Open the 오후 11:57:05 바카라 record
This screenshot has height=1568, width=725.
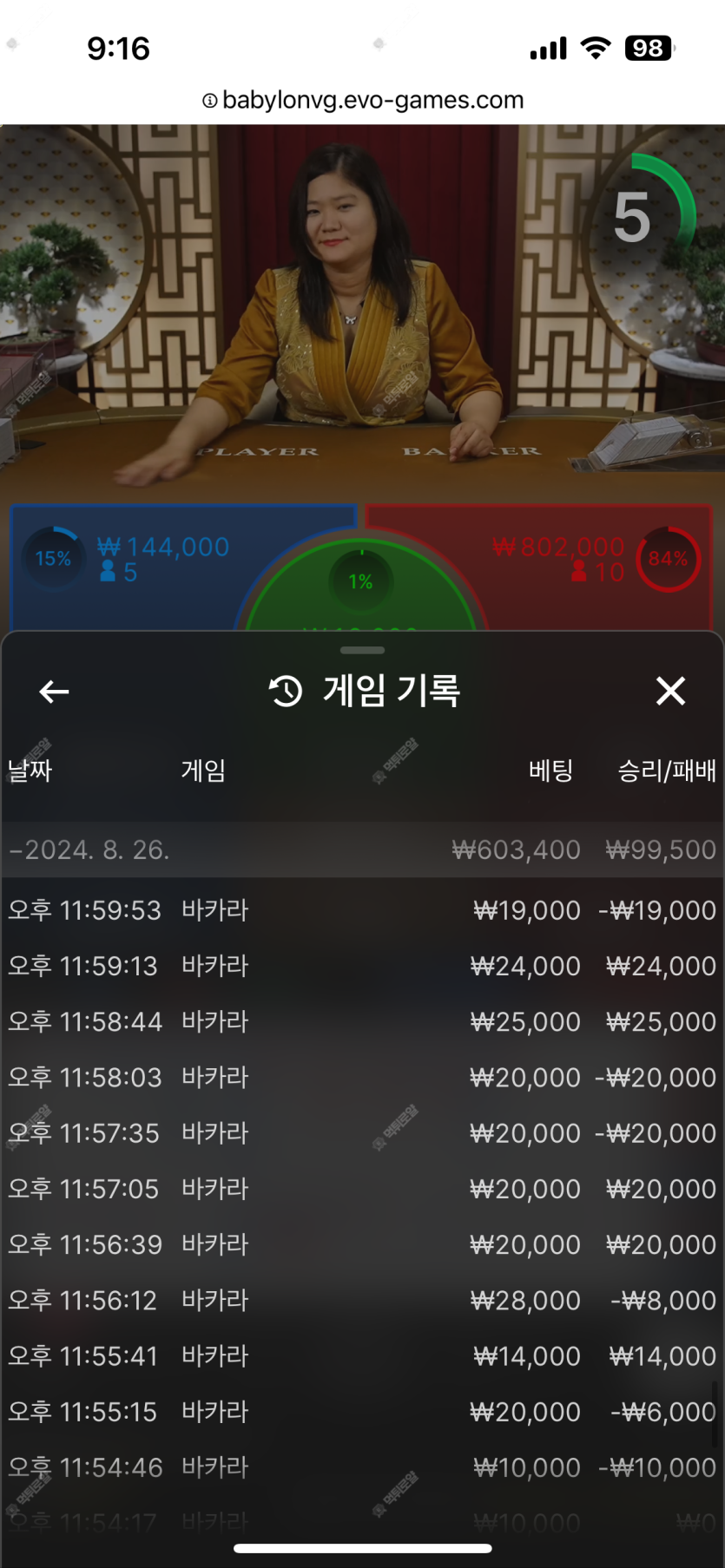[x=362, y=1189]
